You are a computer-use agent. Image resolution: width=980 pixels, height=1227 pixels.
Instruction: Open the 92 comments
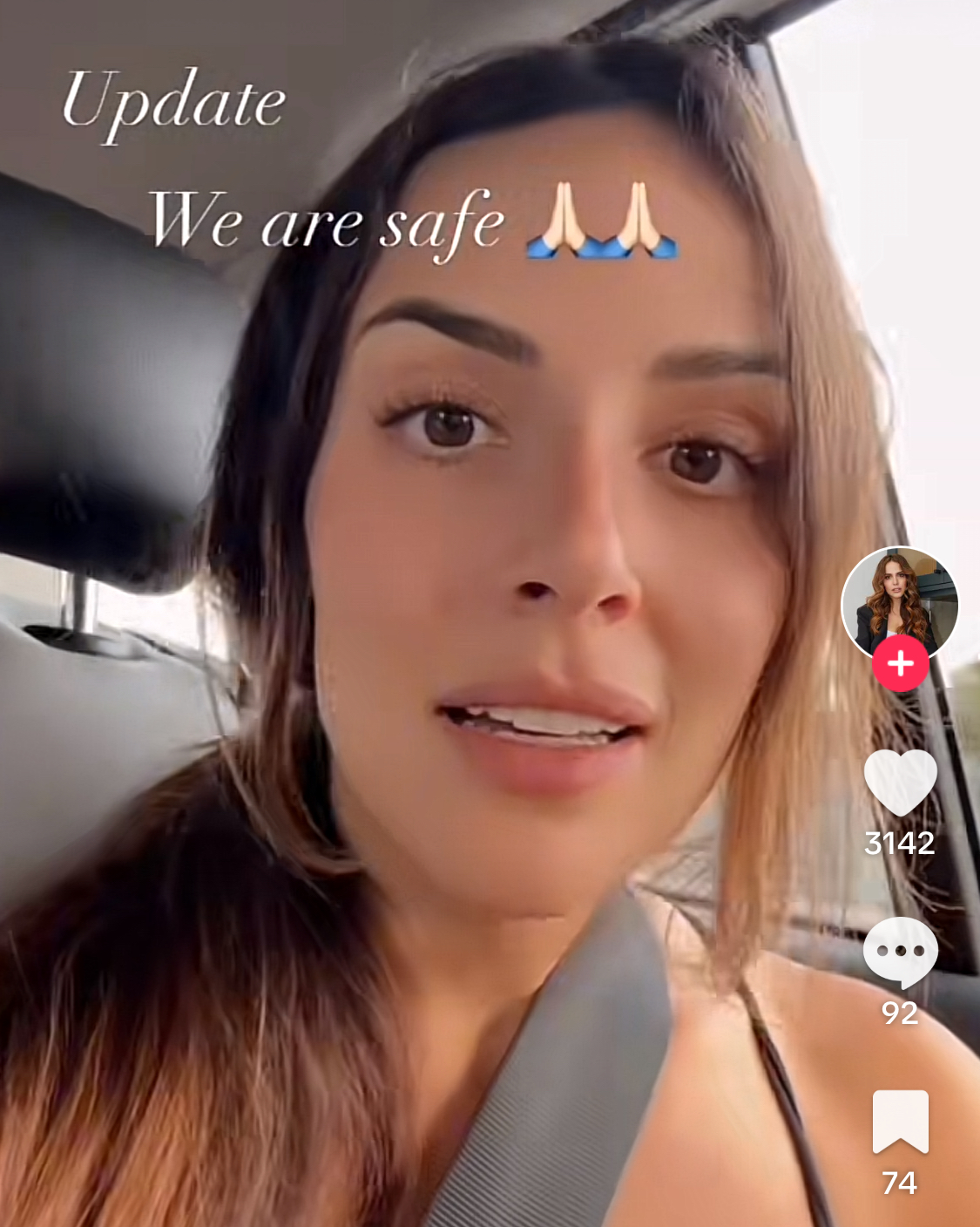900,952
